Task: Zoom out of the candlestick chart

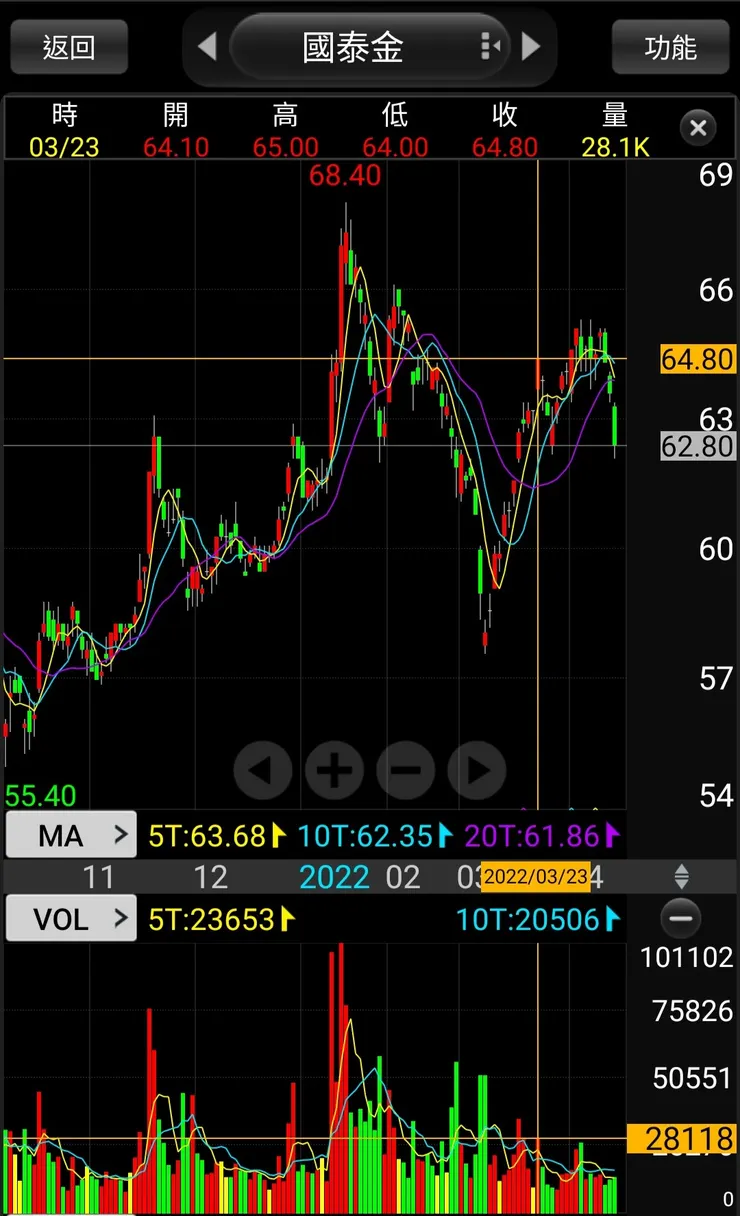Action: 405,770
